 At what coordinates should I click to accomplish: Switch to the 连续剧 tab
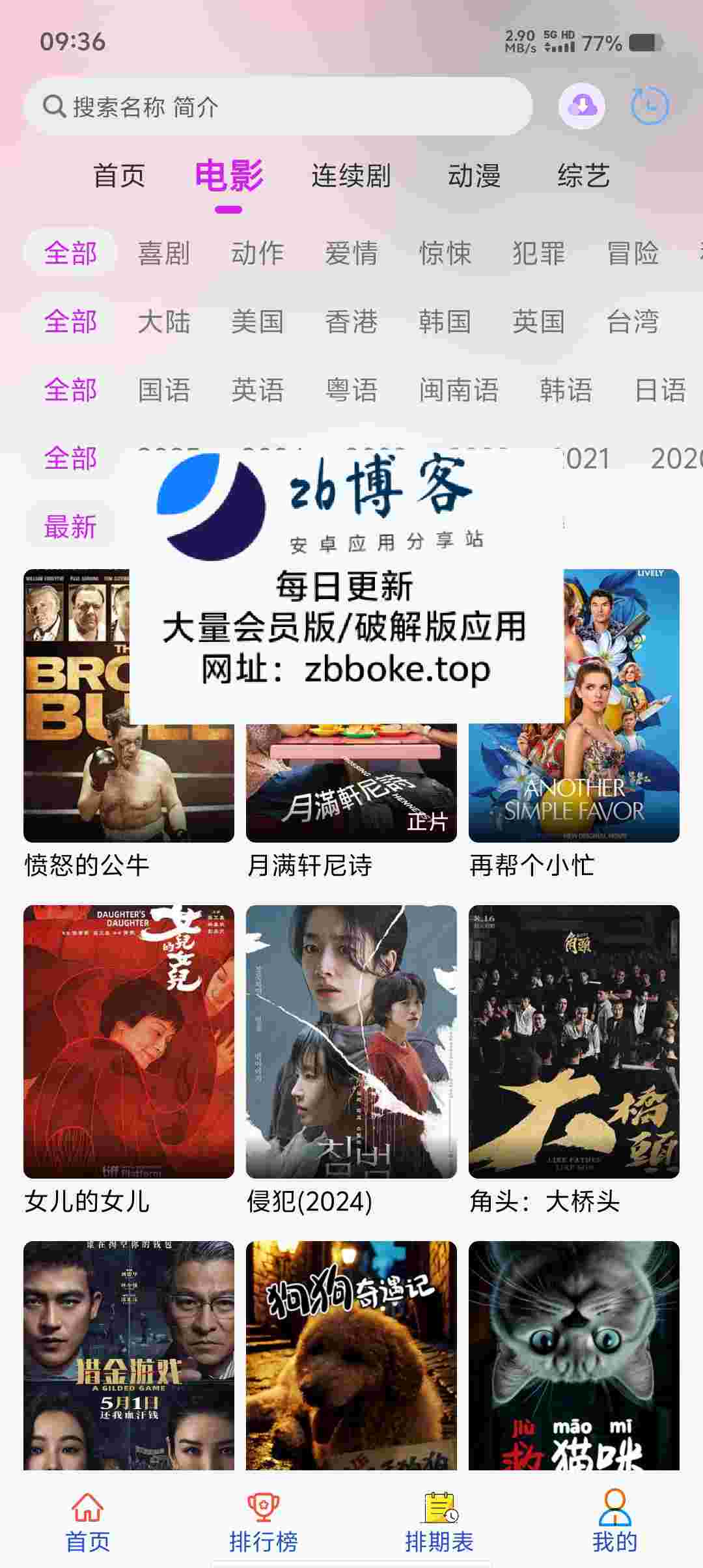(x=351, y=176)
